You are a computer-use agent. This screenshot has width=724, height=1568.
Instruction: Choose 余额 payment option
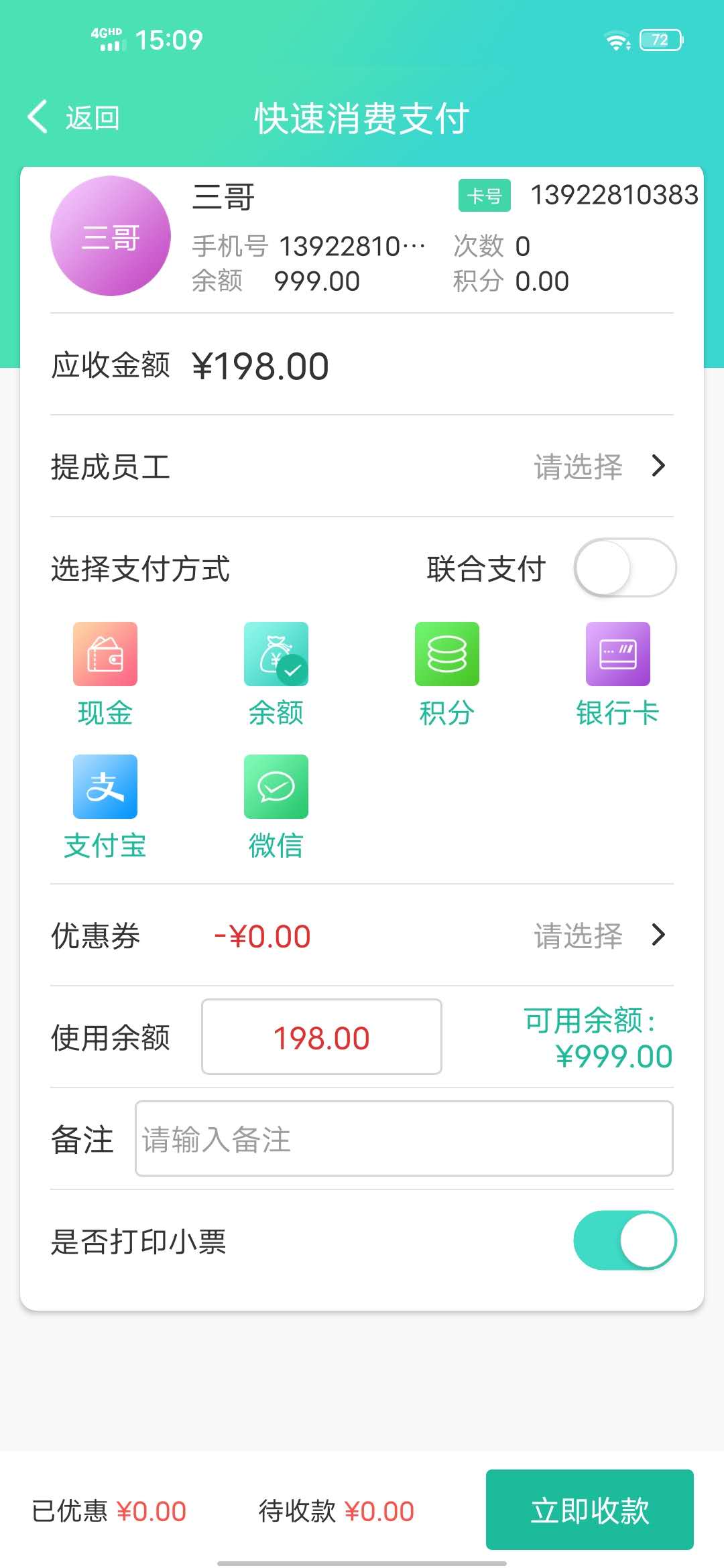[276, 674]
